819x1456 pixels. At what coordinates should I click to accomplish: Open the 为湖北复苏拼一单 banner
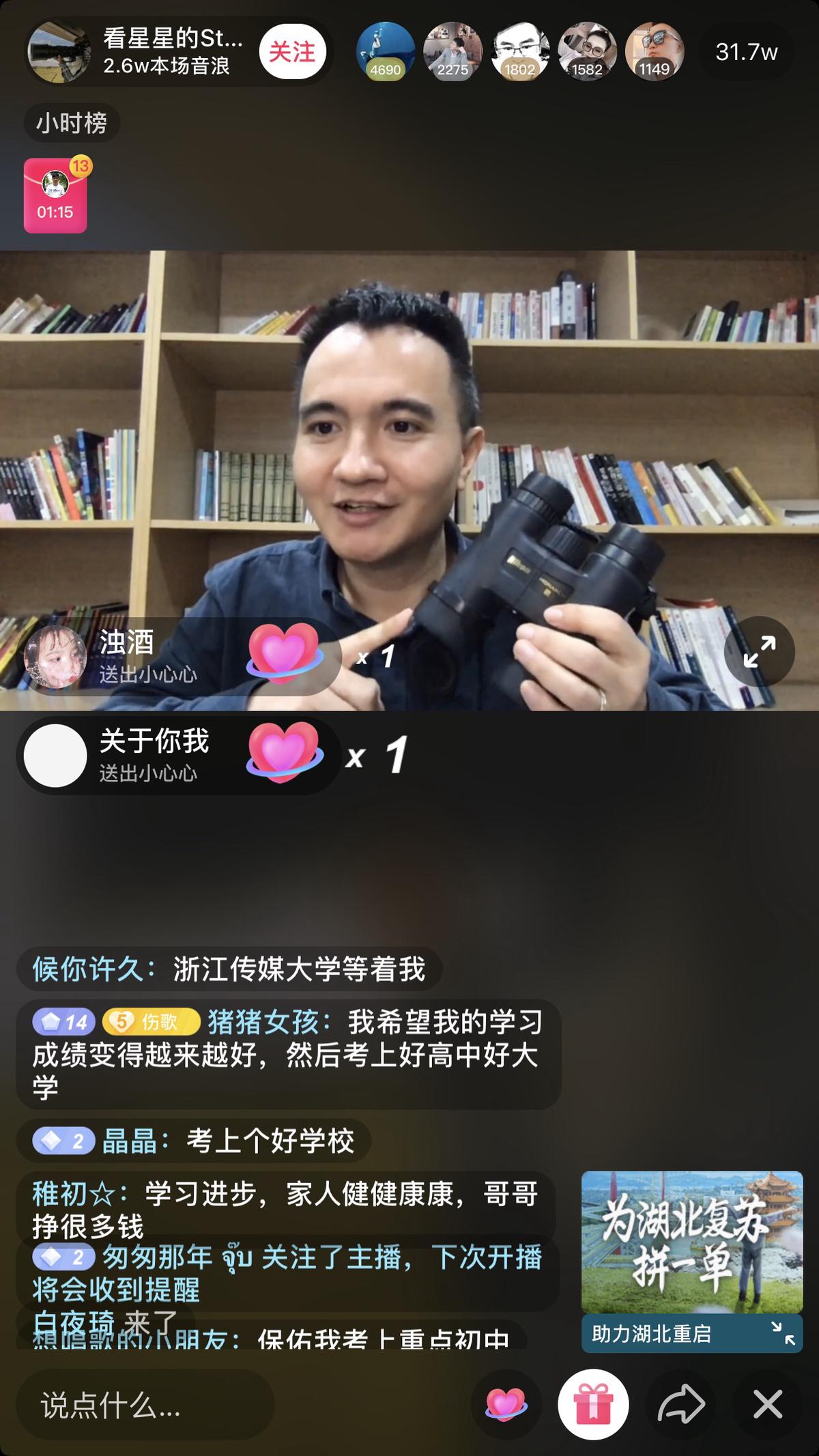click(691, 1242)
